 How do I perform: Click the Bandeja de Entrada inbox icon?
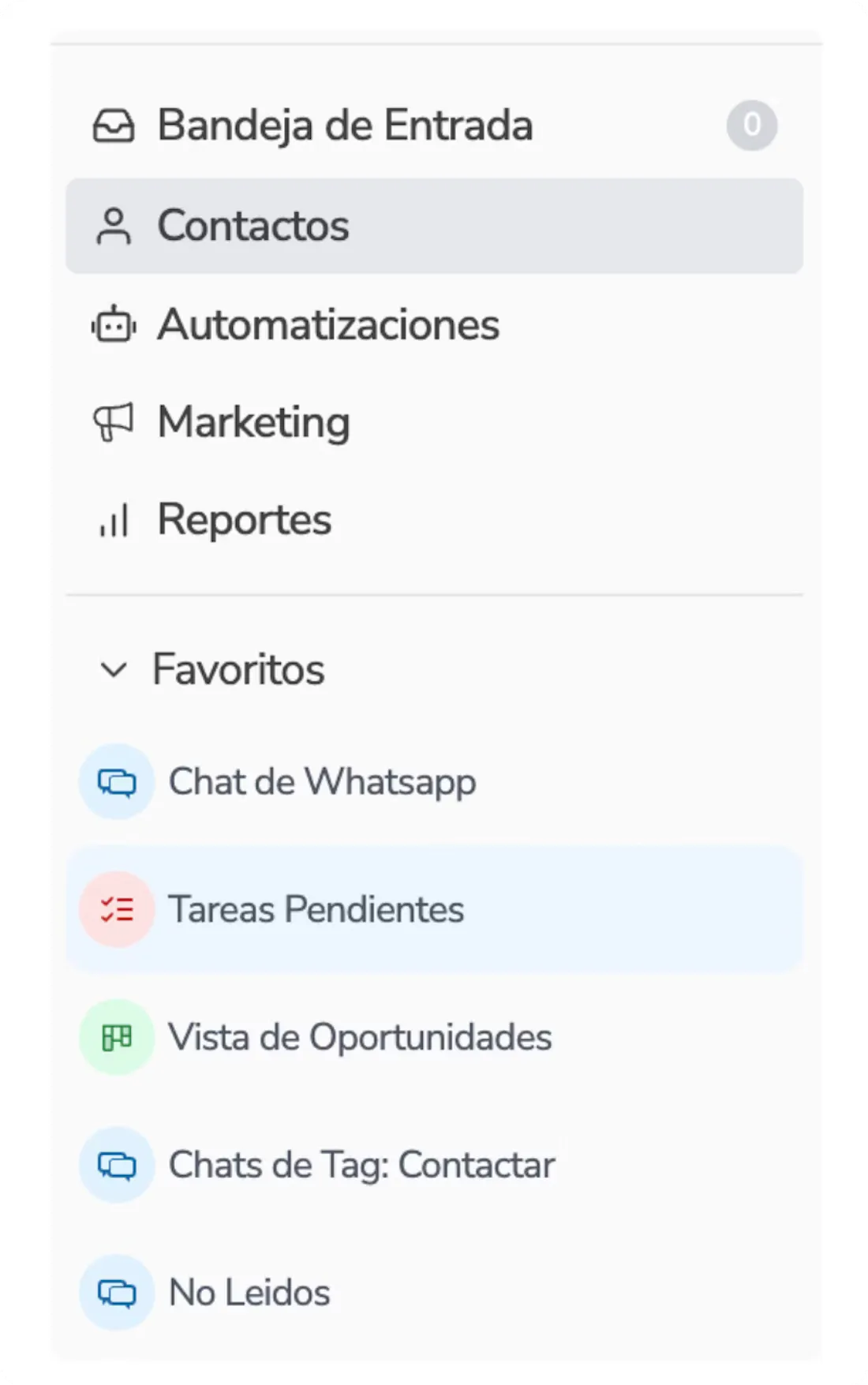[115, 124]
